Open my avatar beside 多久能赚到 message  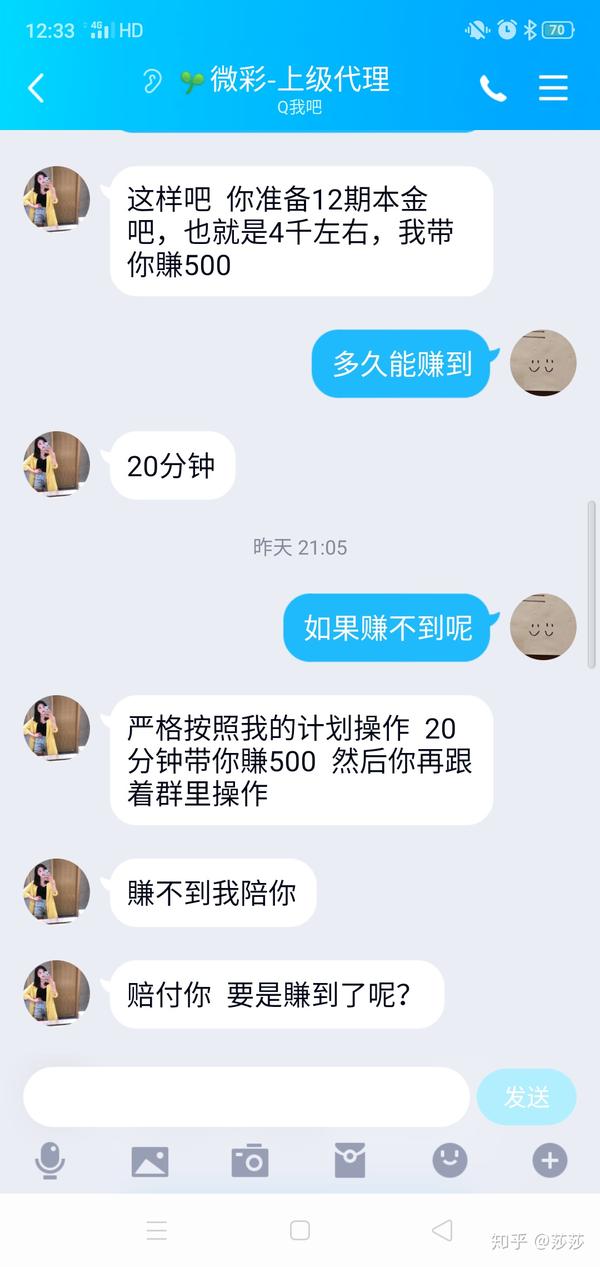pos(543,362)
